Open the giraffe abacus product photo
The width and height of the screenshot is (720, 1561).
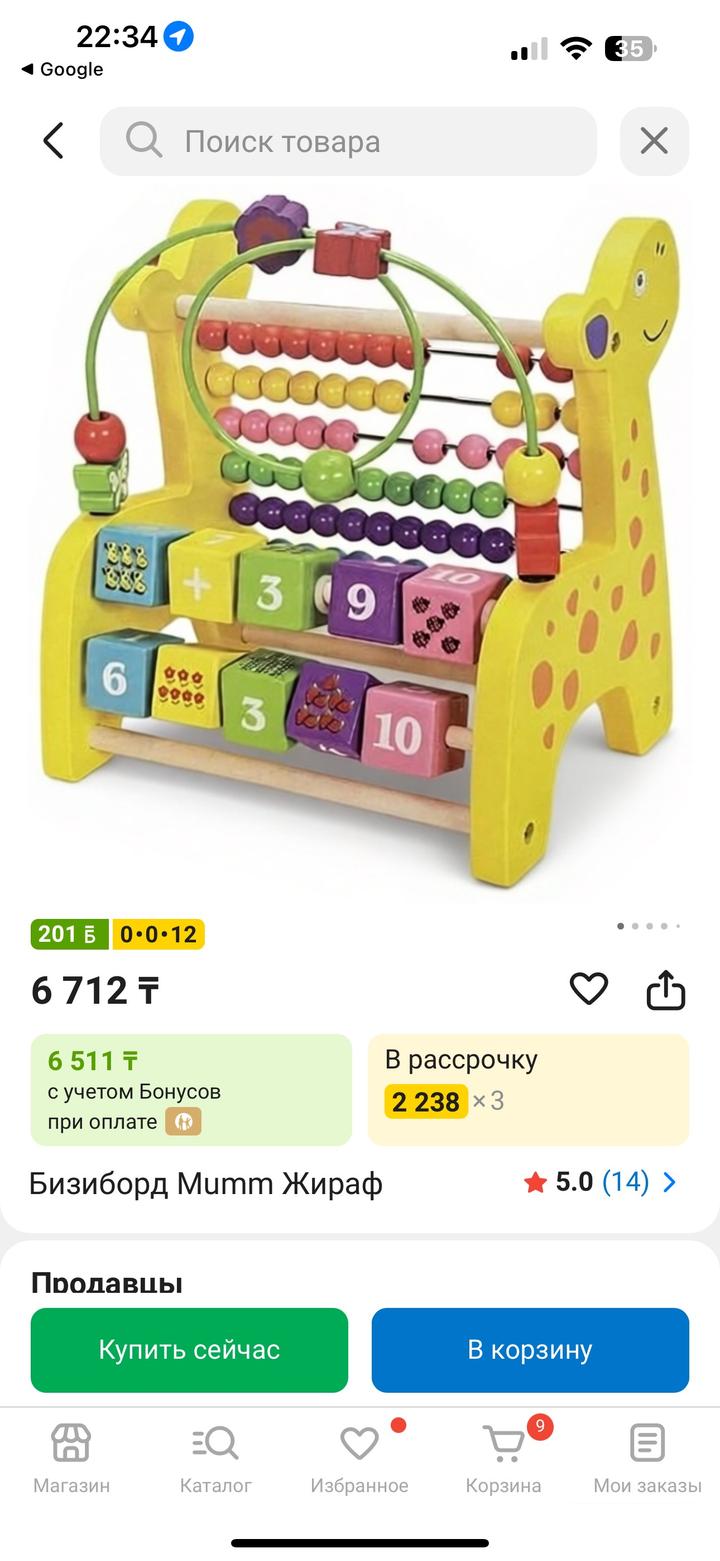360,540
